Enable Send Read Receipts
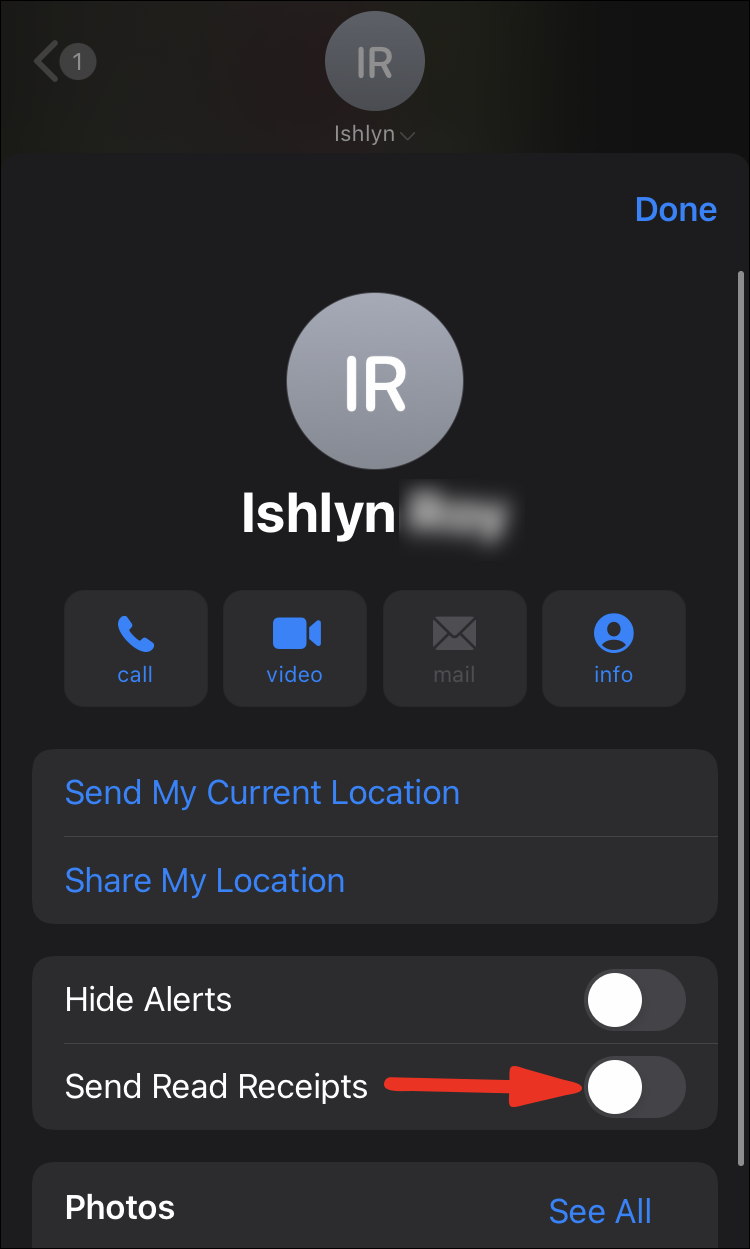750x1249 pixels. click(635, 1087)
